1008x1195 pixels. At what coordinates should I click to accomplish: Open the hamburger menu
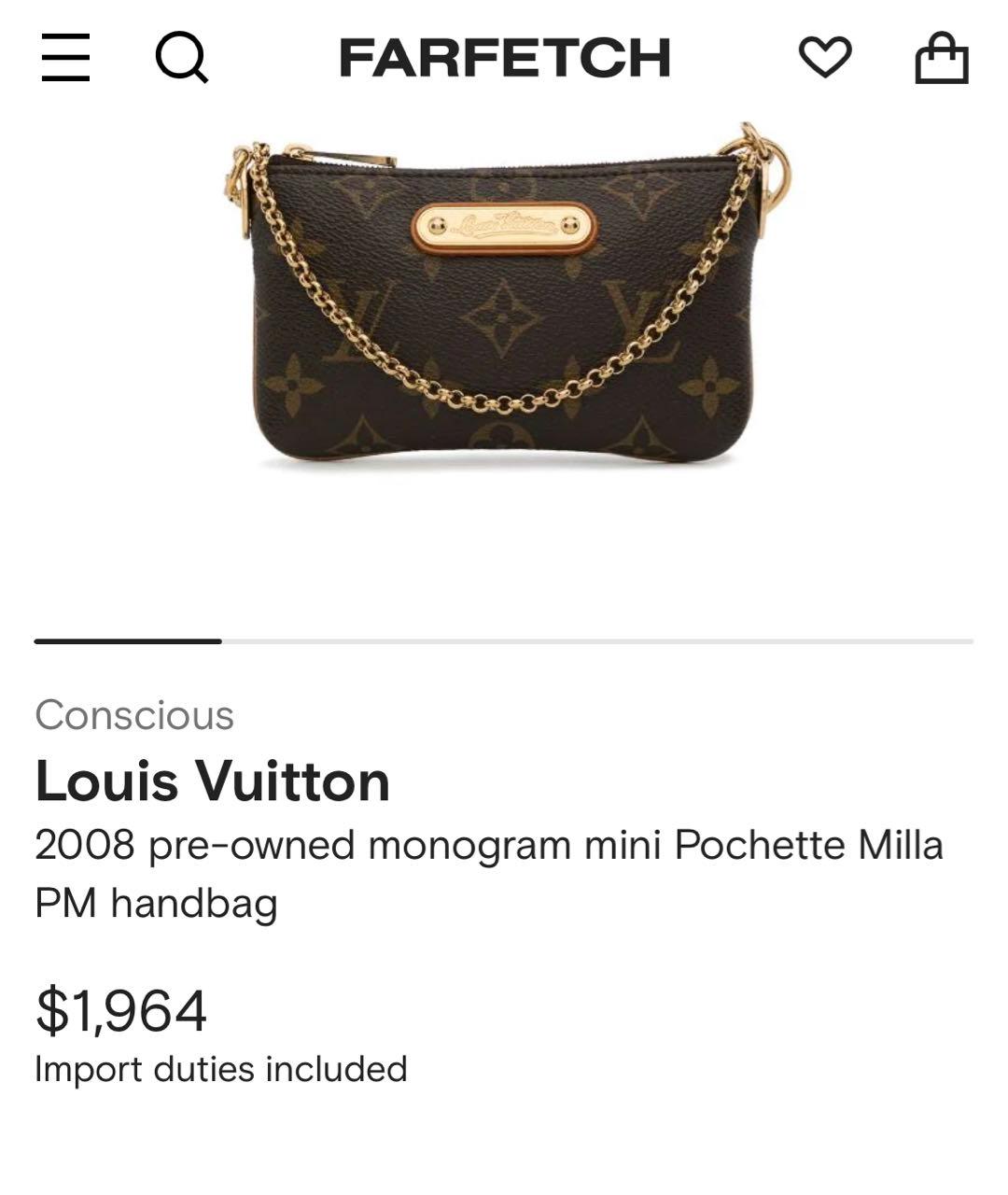tap(65, 58)
